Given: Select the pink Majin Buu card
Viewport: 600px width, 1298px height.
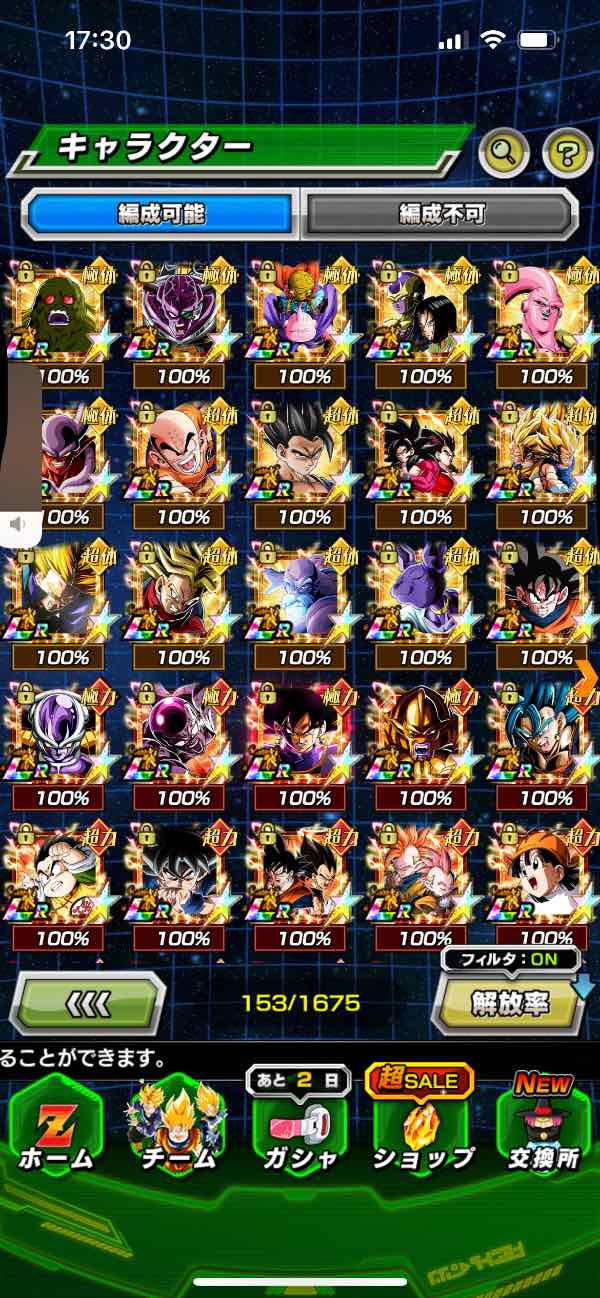Looking at the screenshot, I should 546,313.
